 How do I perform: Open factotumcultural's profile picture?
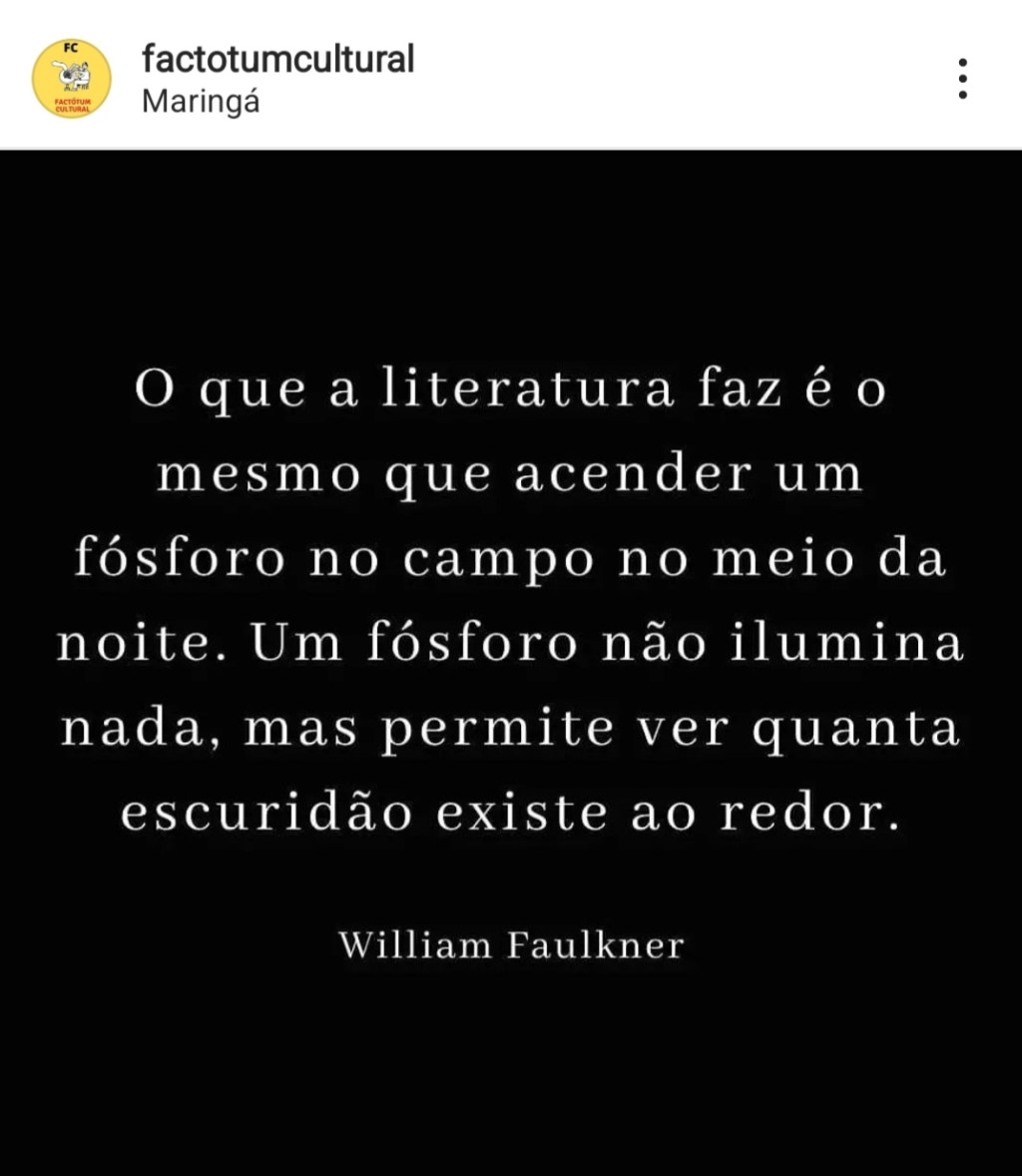(x=71, y=78)
